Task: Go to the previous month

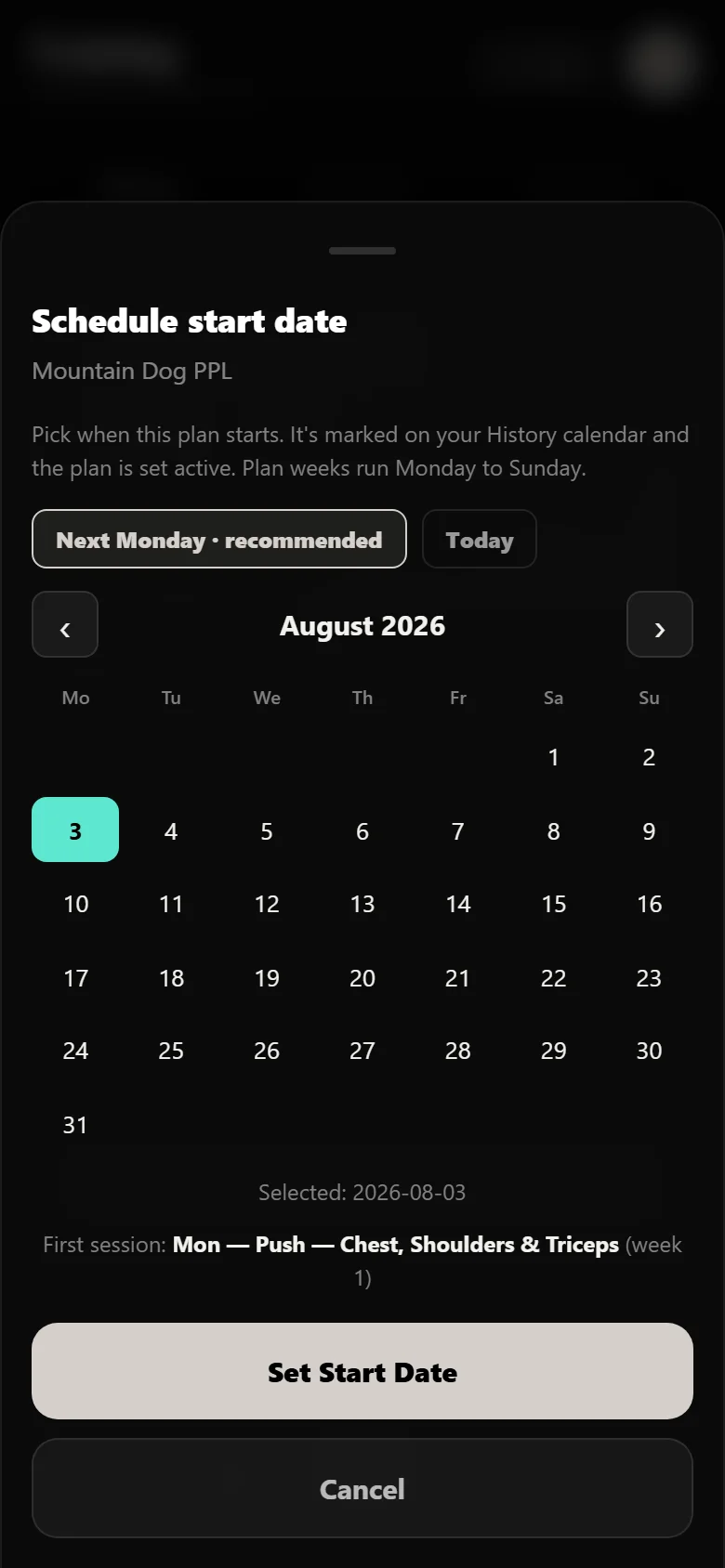Action: pyautogui.click(x=65, y=624)
